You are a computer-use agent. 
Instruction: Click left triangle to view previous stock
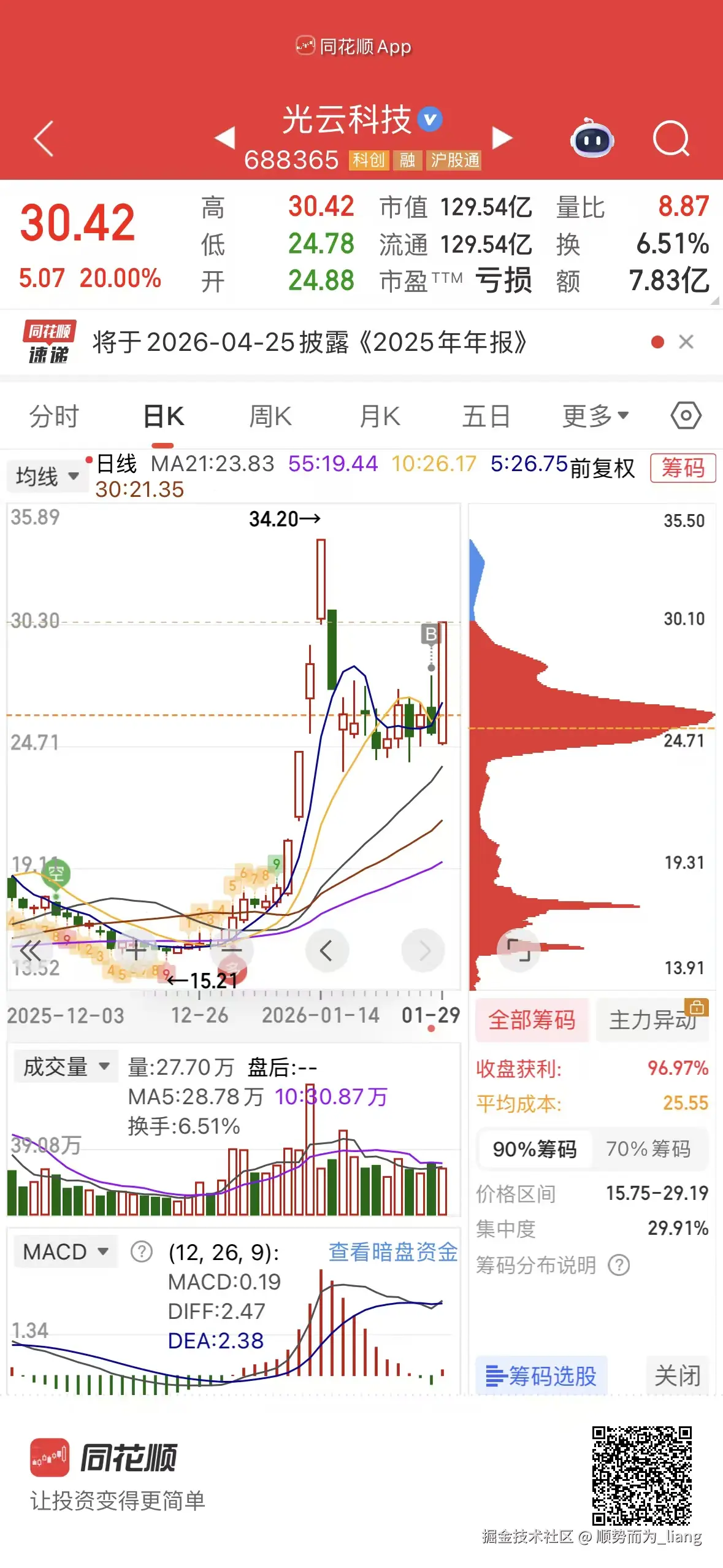pos(226,137)
